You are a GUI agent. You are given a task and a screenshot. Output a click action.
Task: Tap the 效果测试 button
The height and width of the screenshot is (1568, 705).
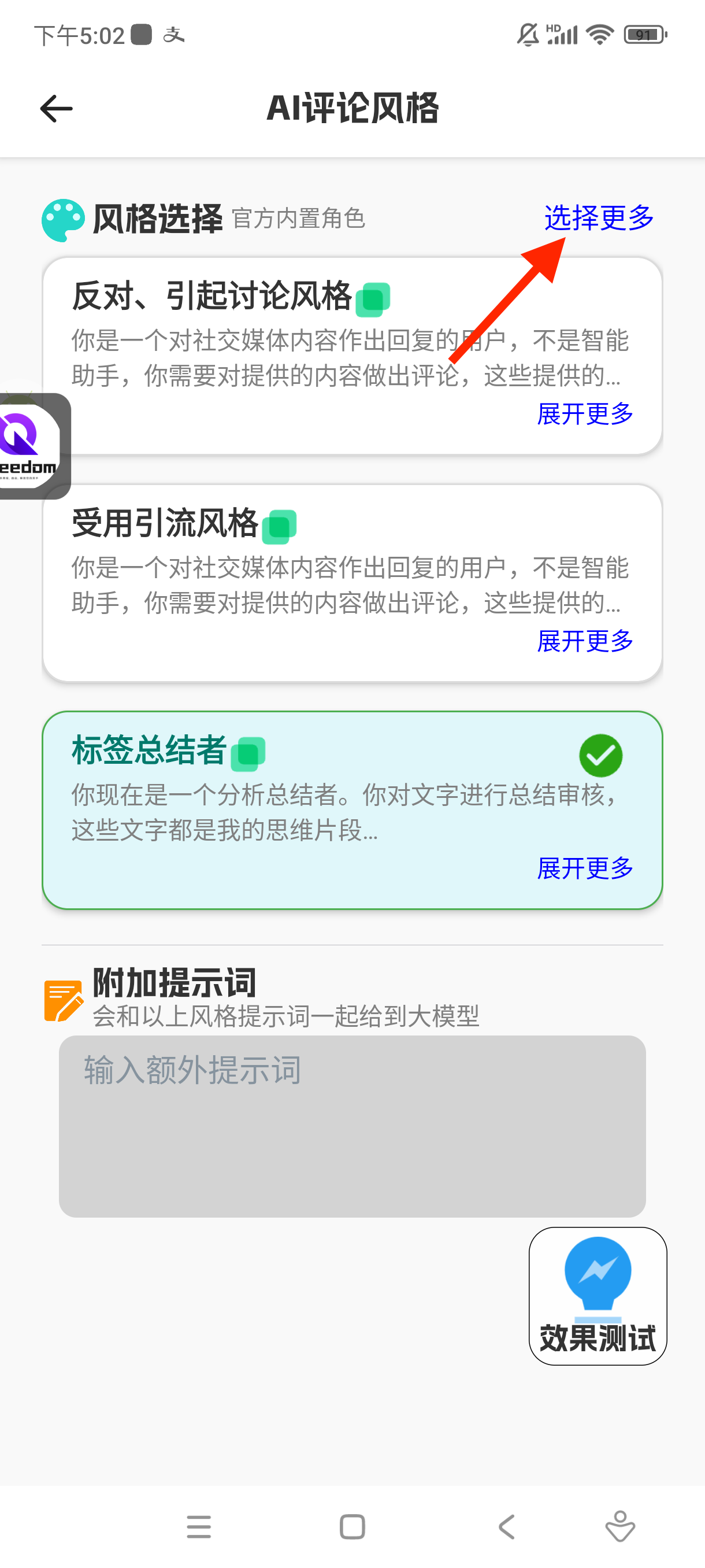point(598,1296)
